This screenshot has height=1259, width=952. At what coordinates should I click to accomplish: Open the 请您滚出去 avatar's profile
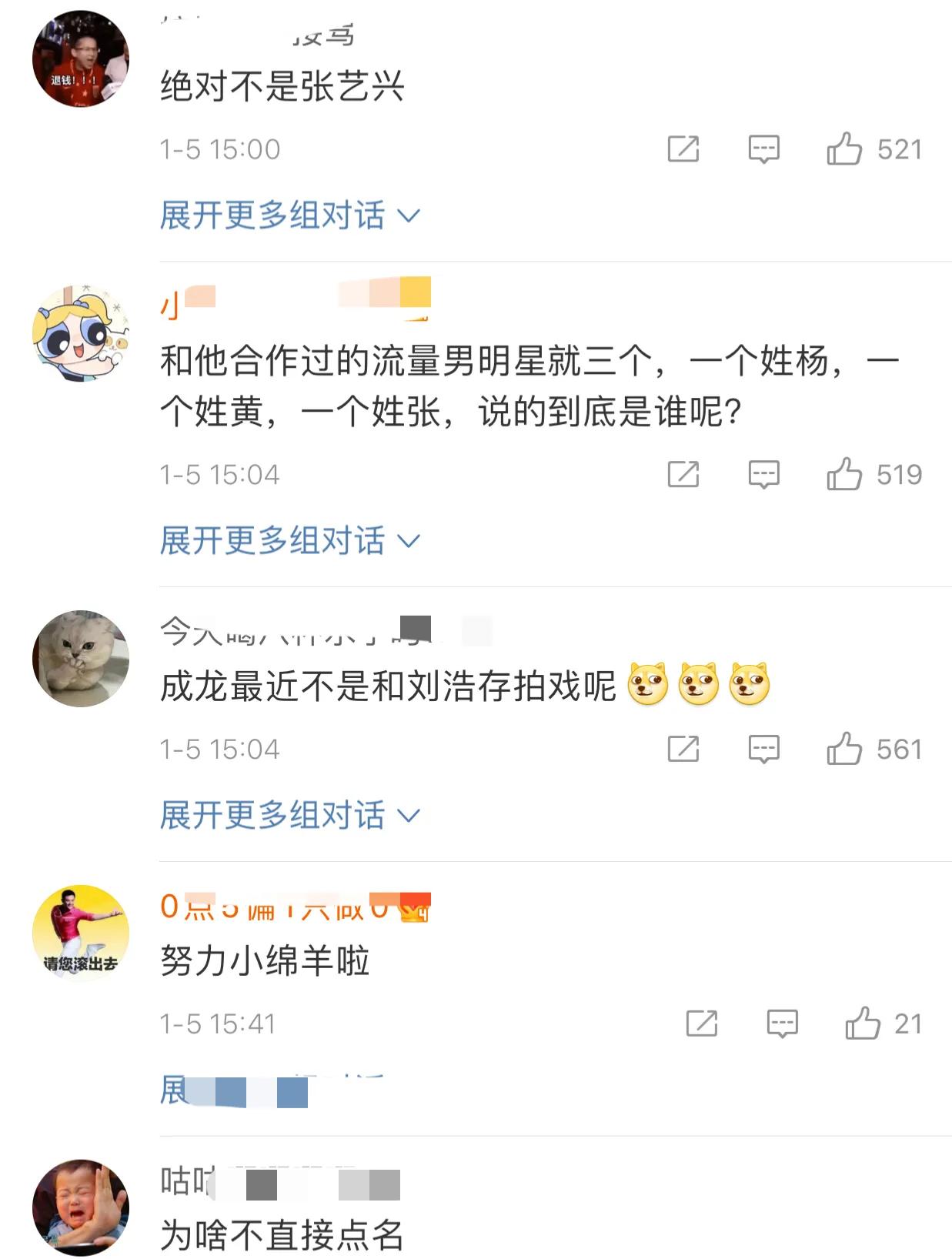tap(80, 933)
